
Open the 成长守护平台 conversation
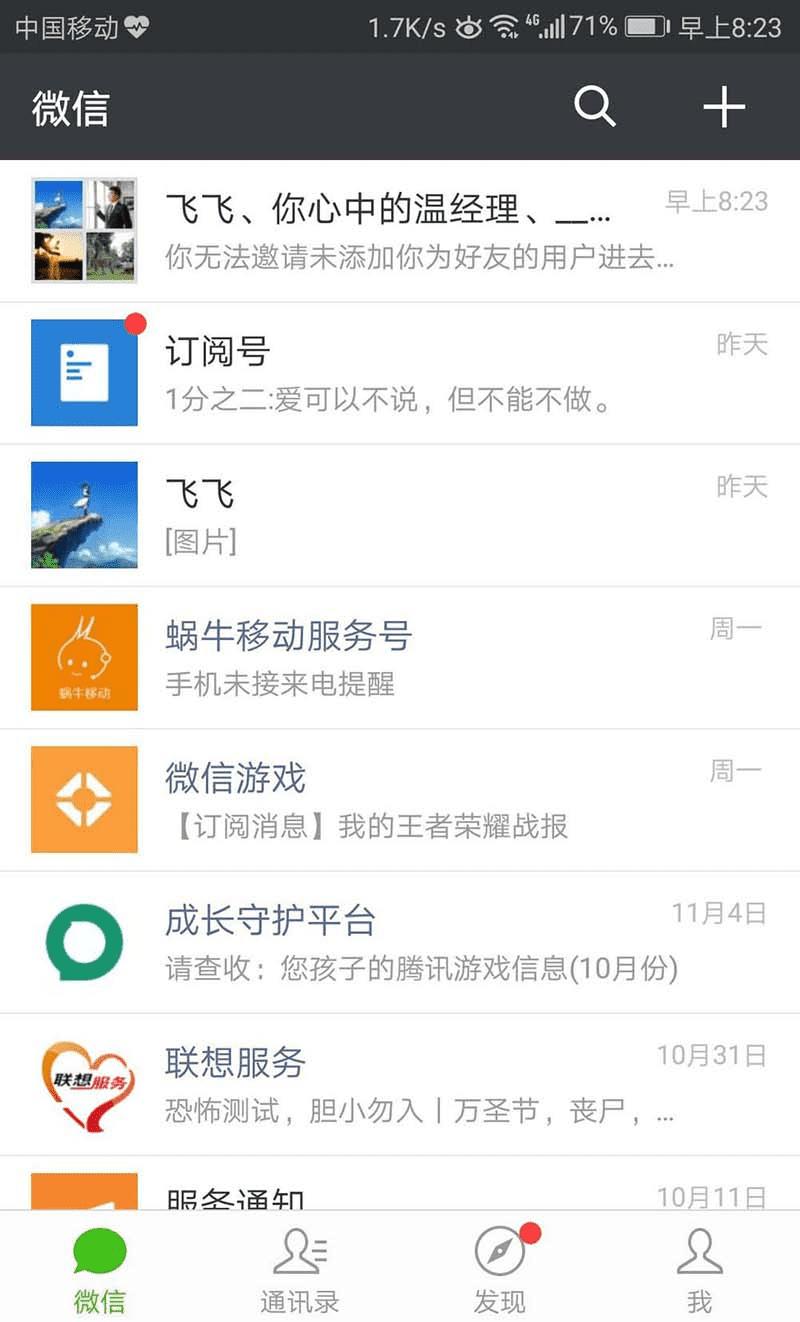(x=400, y=941)
